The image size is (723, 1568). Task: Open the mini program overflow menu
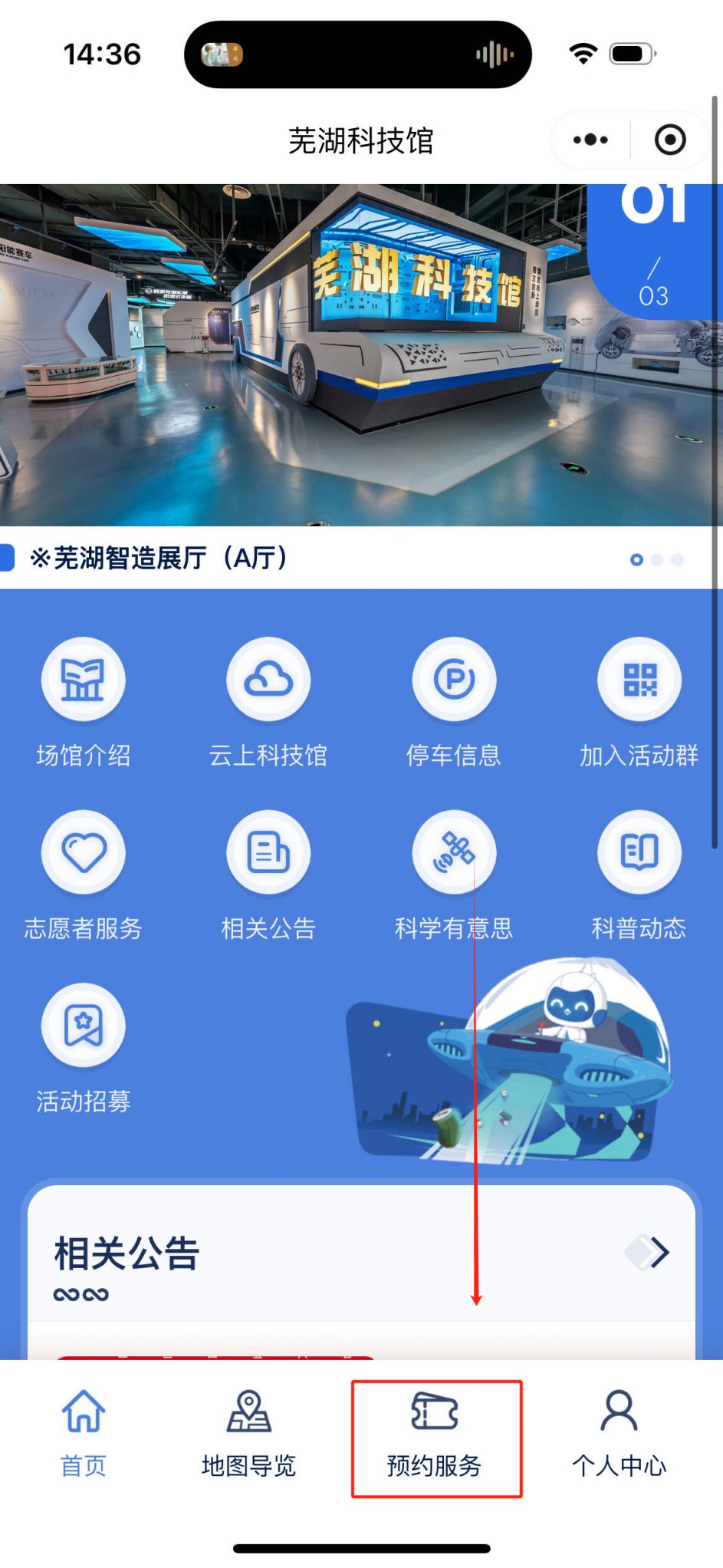590,140
